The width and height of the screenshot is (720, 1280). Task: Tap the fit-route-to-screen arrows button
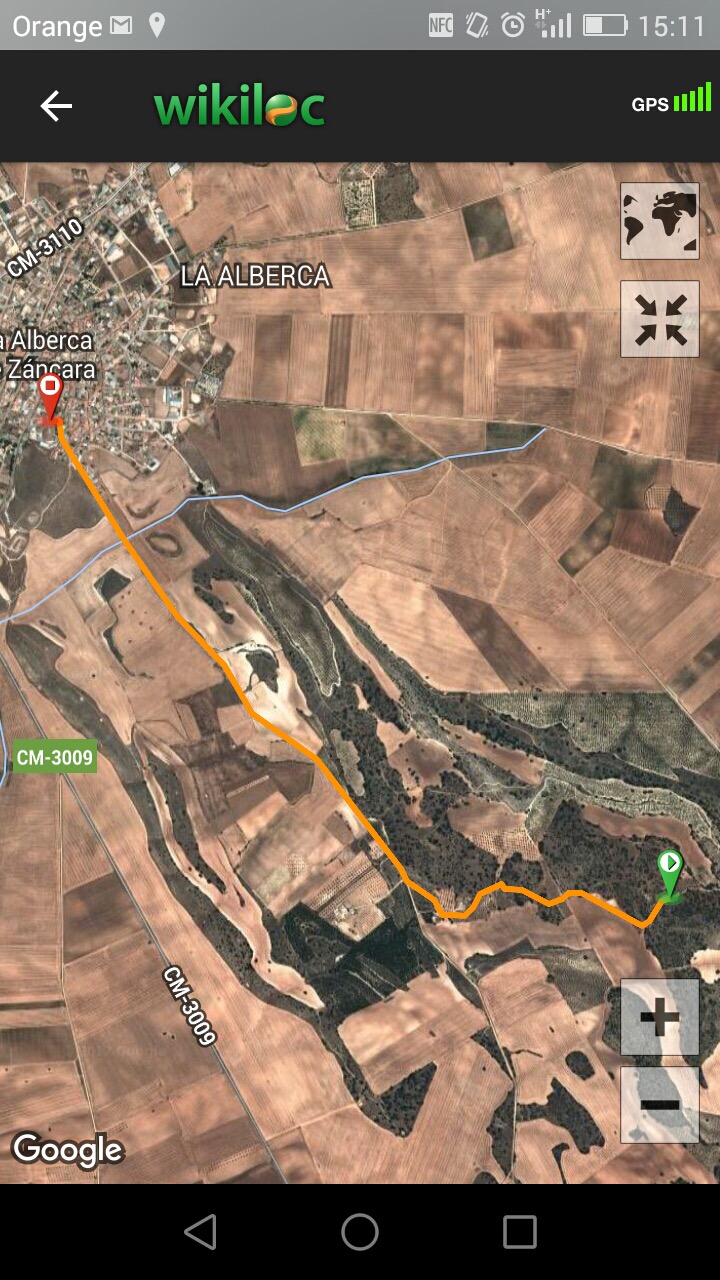pyautogui.click(x=660, y=319)
